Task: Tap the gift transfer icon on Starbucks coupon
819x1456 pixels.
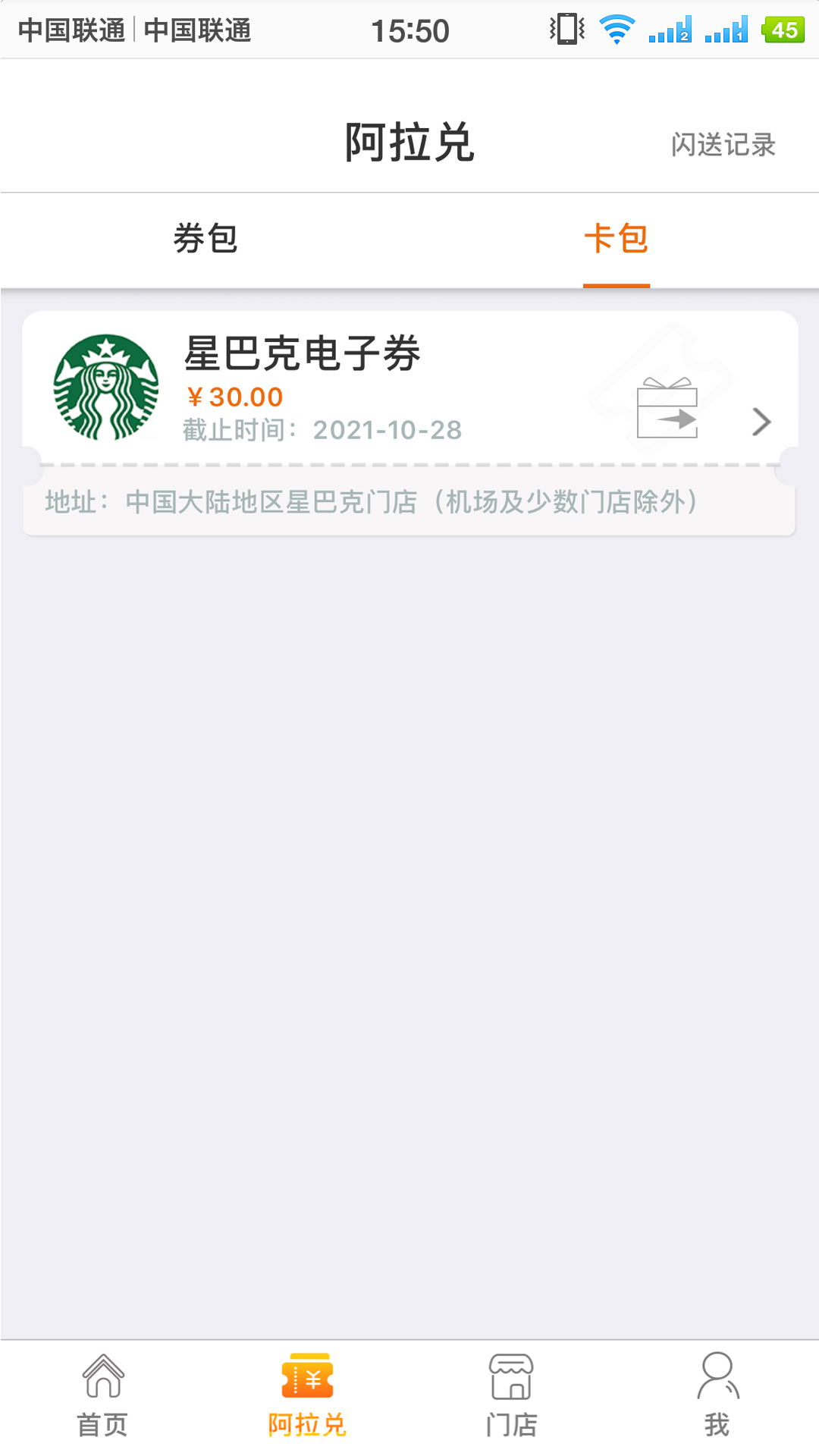Action: click(667, 409)
